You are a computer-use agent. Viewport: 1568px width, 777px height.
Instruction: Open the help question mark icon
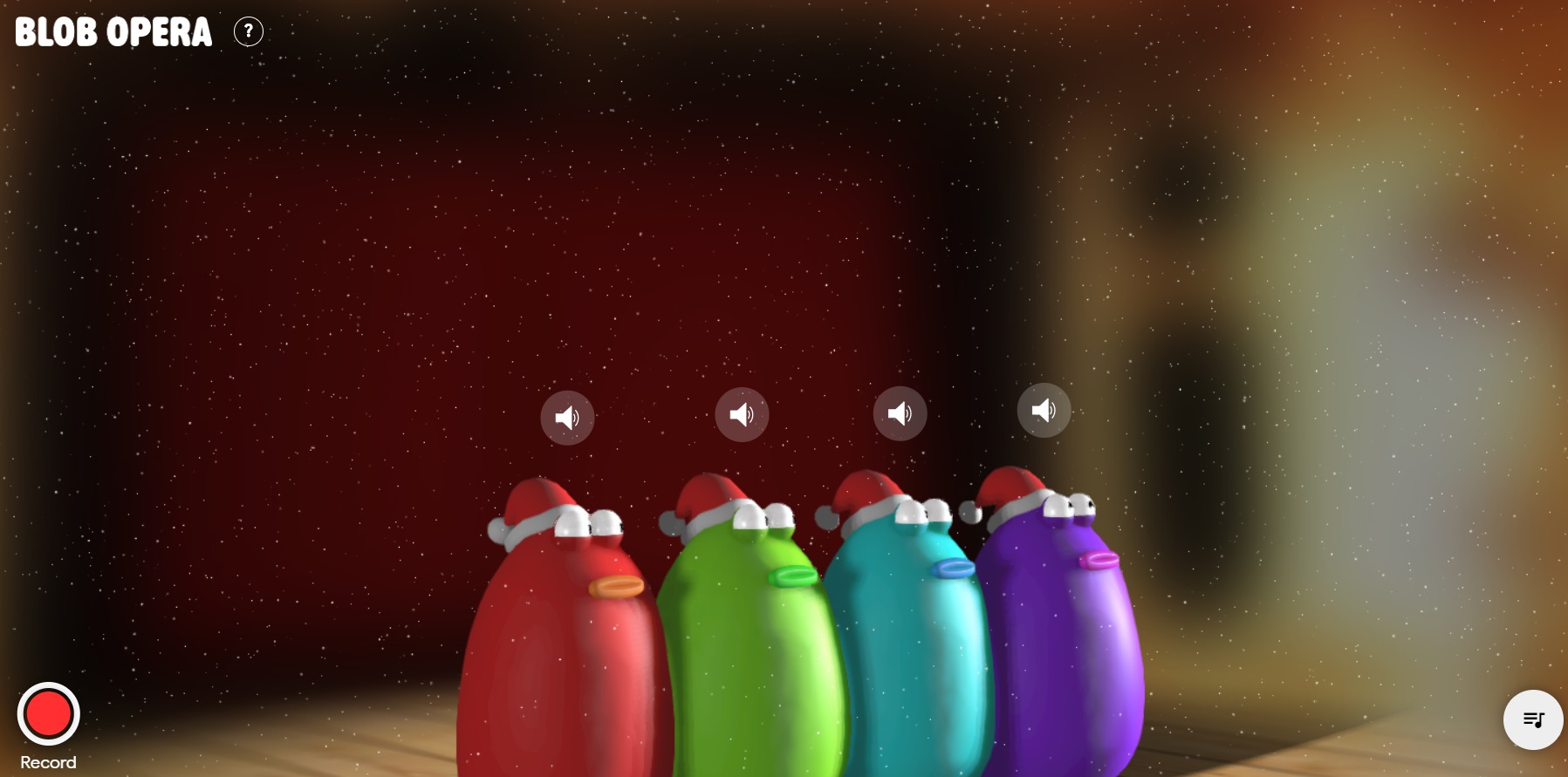[x=249, y=32]
